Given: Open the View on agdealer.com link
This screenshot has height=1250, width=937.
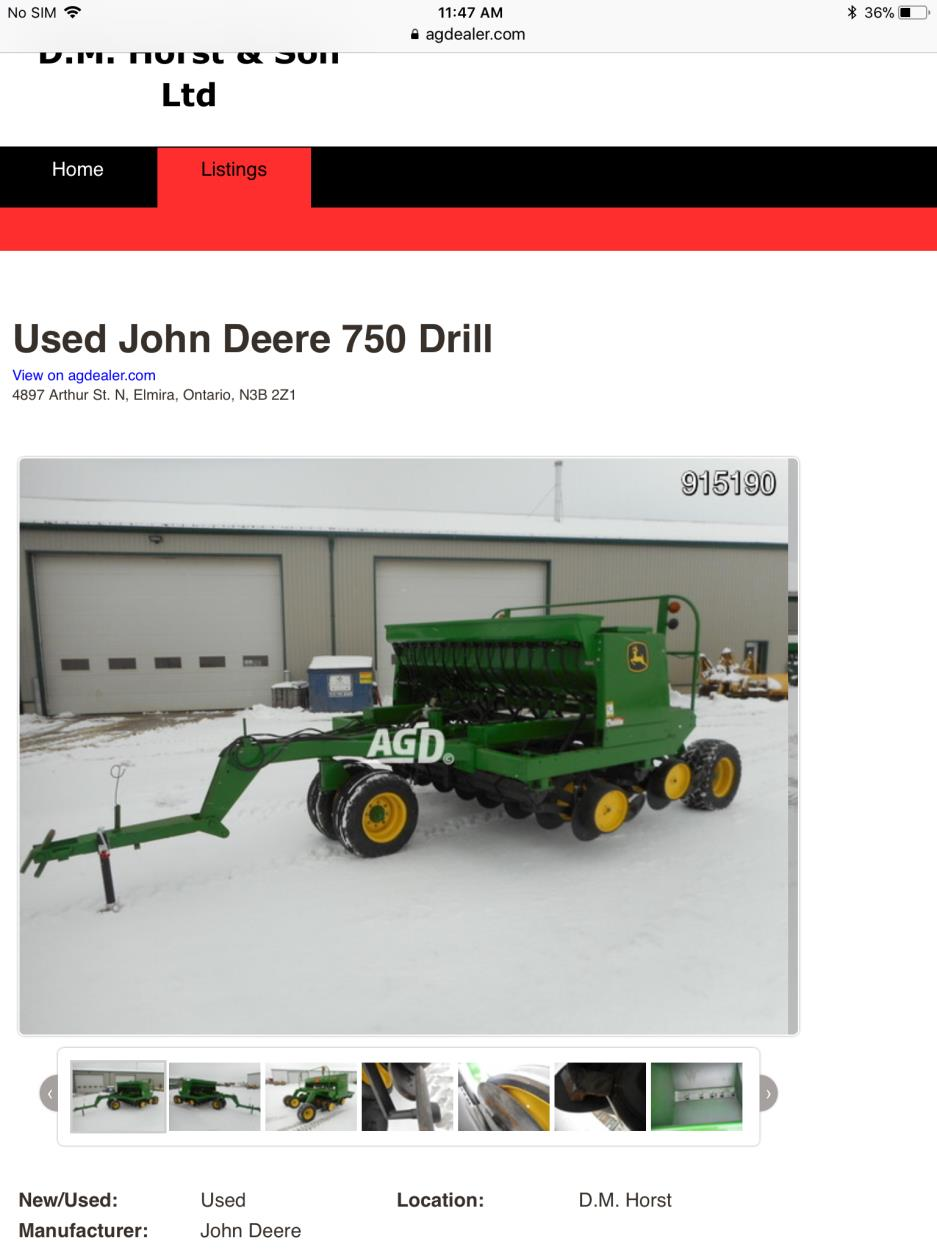Looking at the screenshot, I should pyautogui.click(x=84, y=376).
